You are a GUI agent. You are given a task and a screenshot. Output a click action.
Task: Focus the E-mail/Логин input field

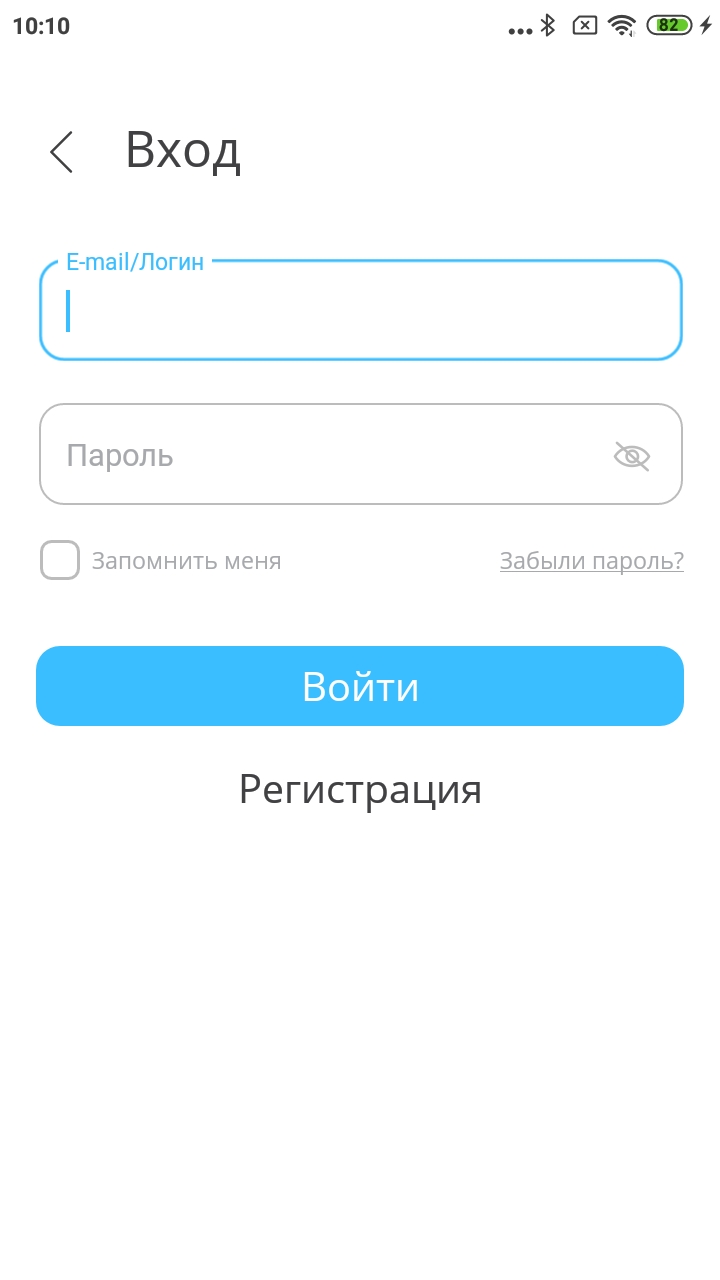coord(360,311)
